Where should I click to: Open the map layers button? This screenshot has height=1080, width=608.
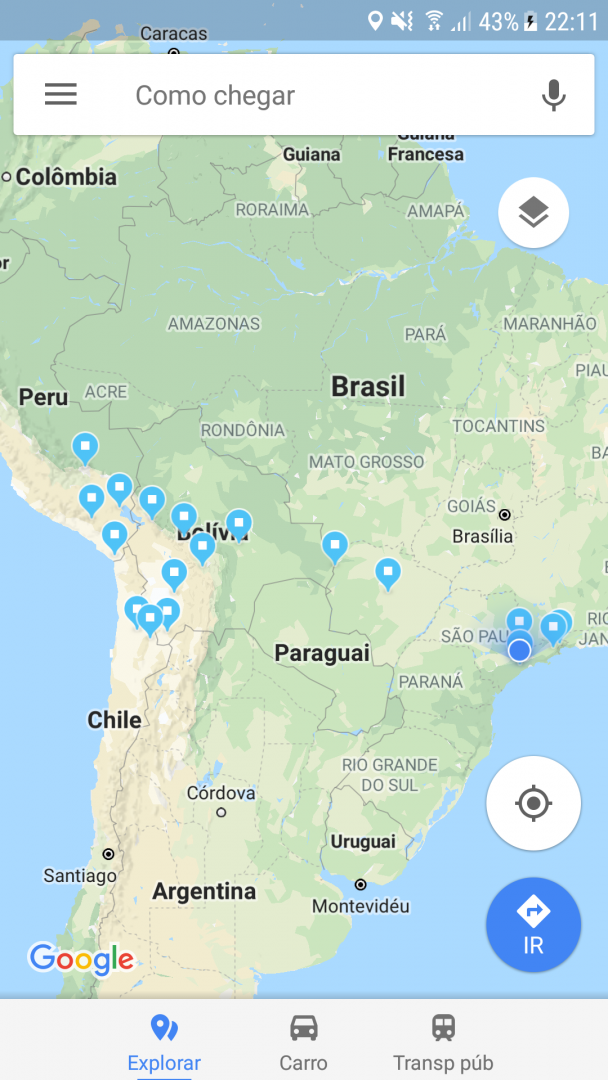[x=534, y=212]
